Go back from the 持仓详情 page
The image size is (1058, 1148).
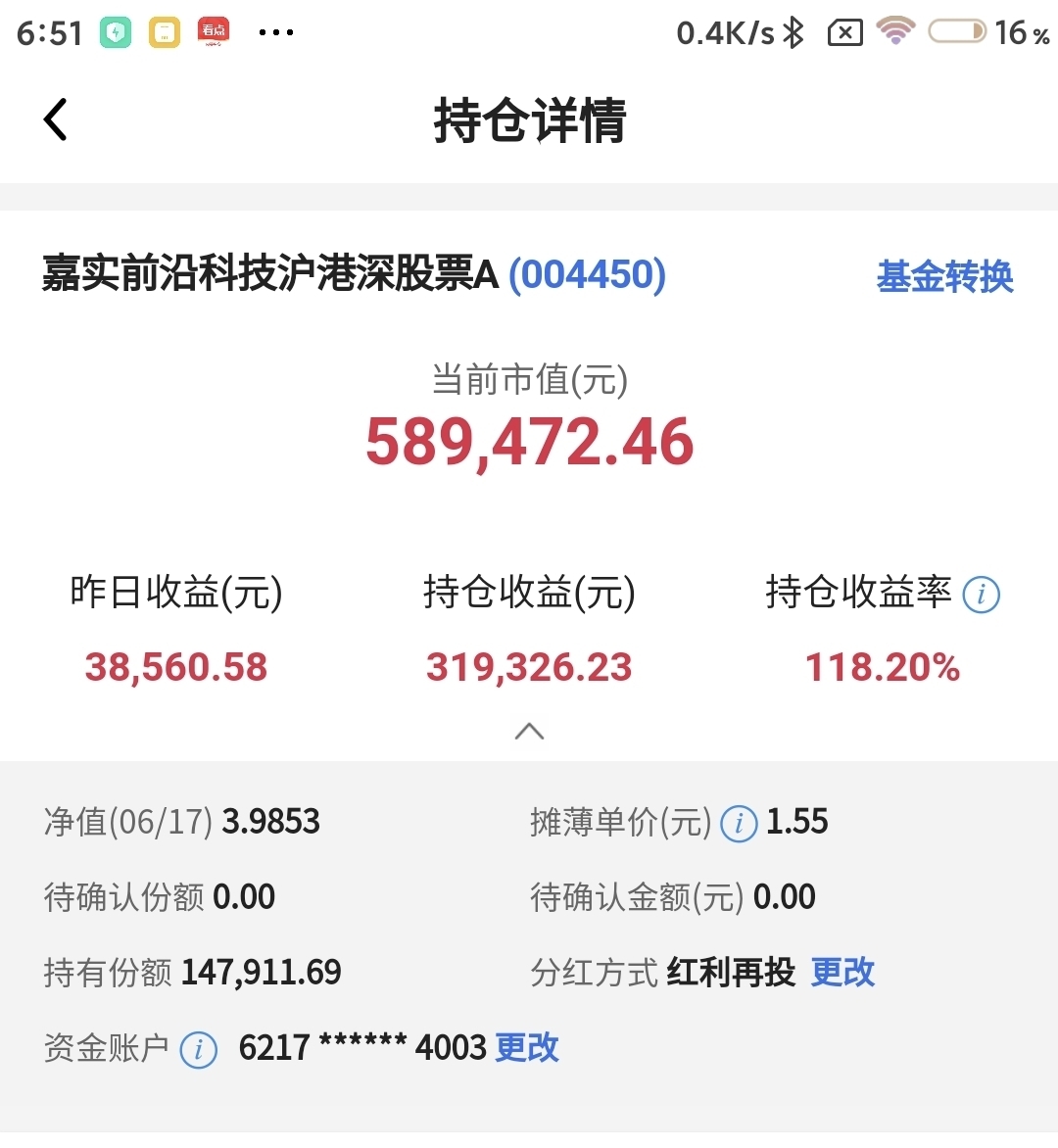(56, 120)
